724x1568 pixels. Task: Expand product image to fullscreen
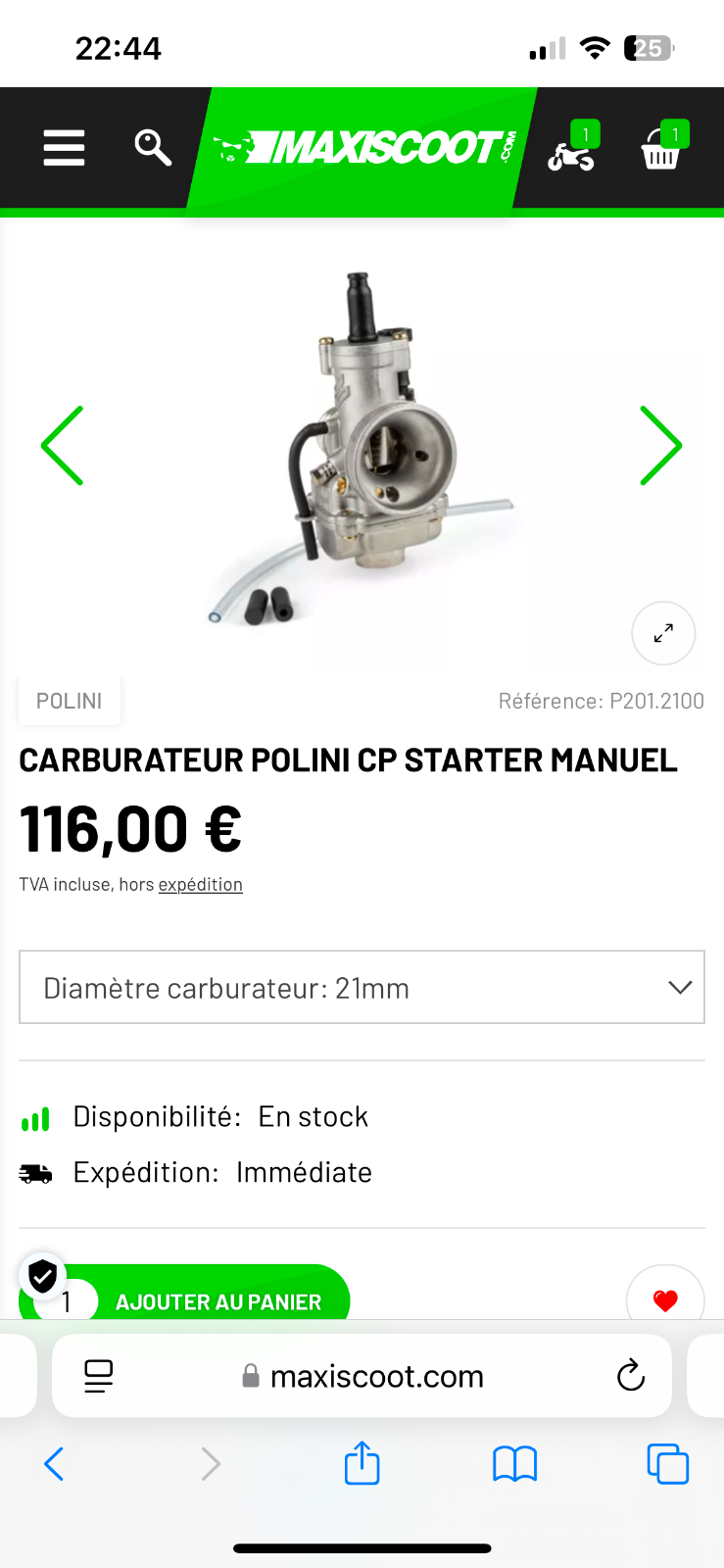point(663,633)
